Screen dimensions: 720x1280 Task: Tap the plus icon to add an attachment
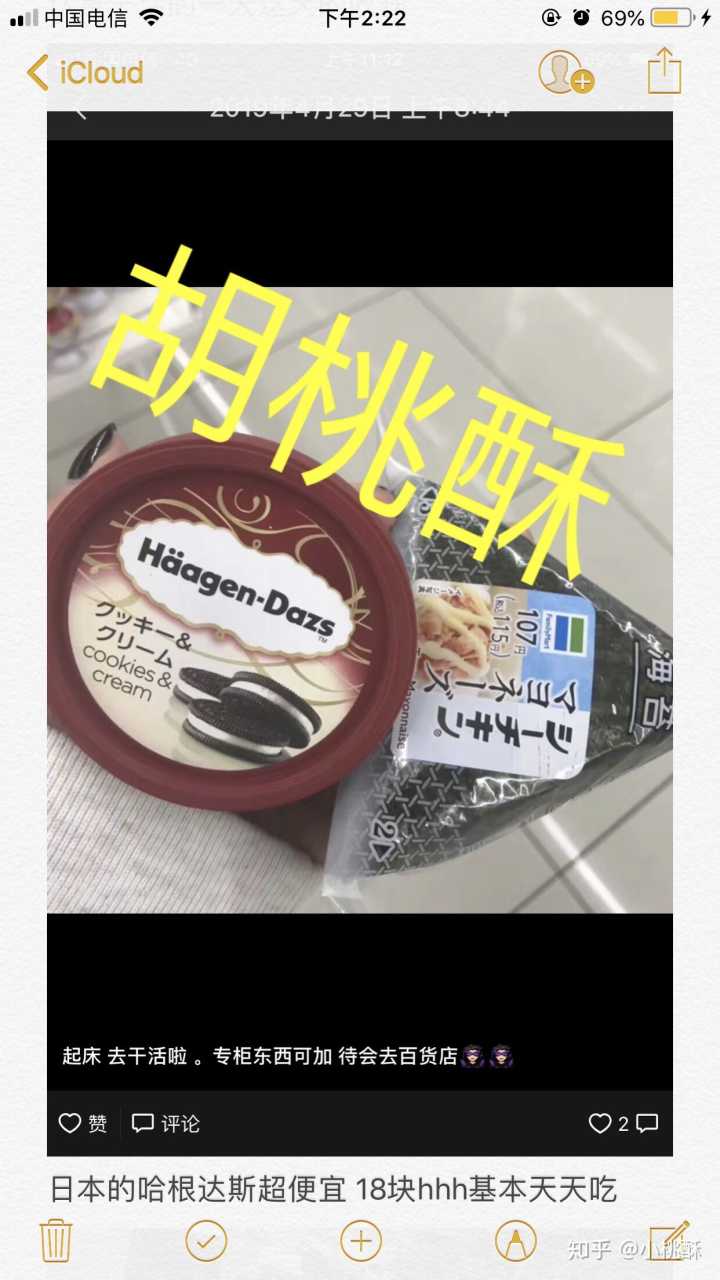pyautogui.click(x=361, y=1241)
